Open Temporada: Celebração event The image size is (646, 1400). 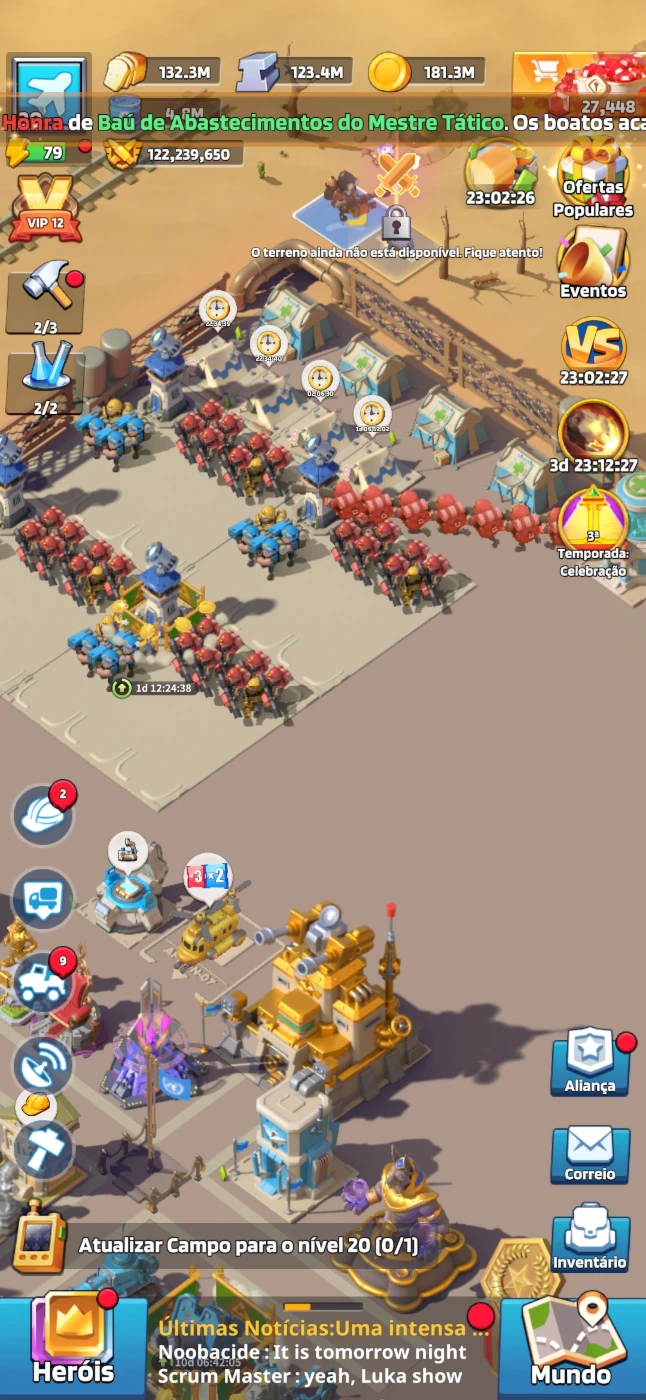click(x=593, y=532)
